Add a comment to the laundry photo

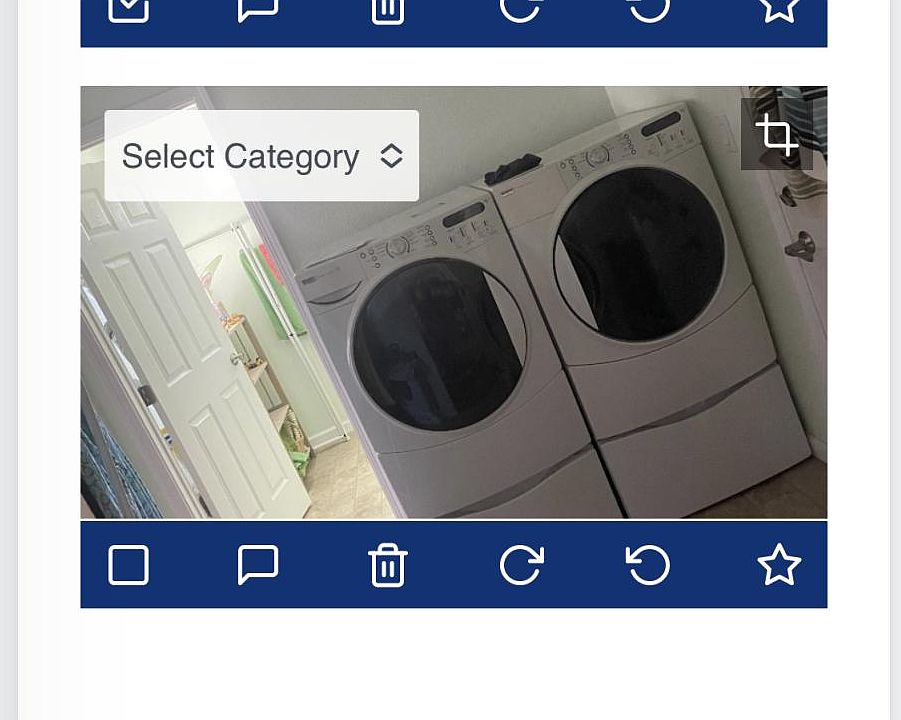click(258, 565)
